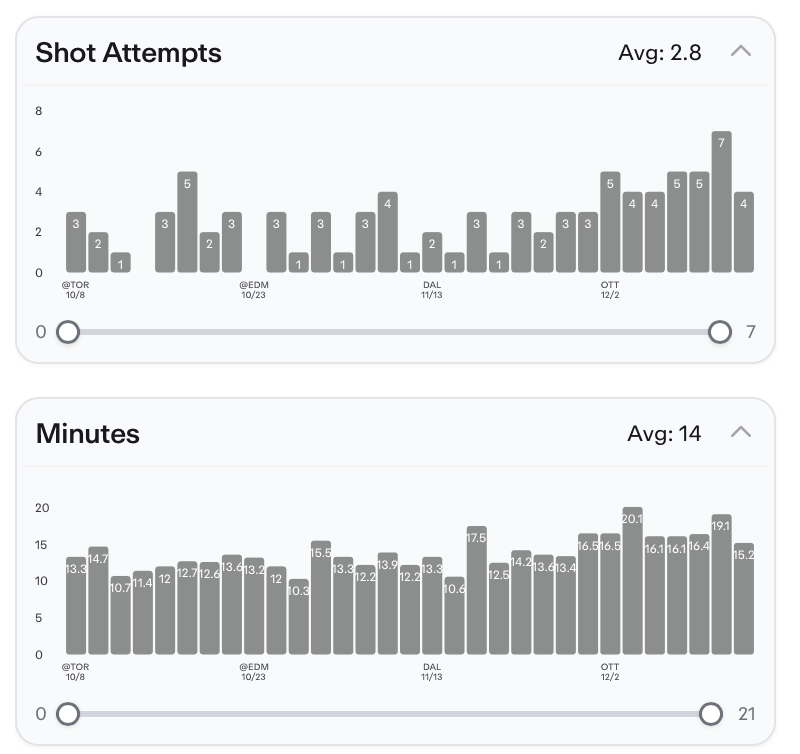Tap the Minutes maximum slider handle
This screenshot has width=800, height=754.
pyautogui.click(x=711, y=714)
